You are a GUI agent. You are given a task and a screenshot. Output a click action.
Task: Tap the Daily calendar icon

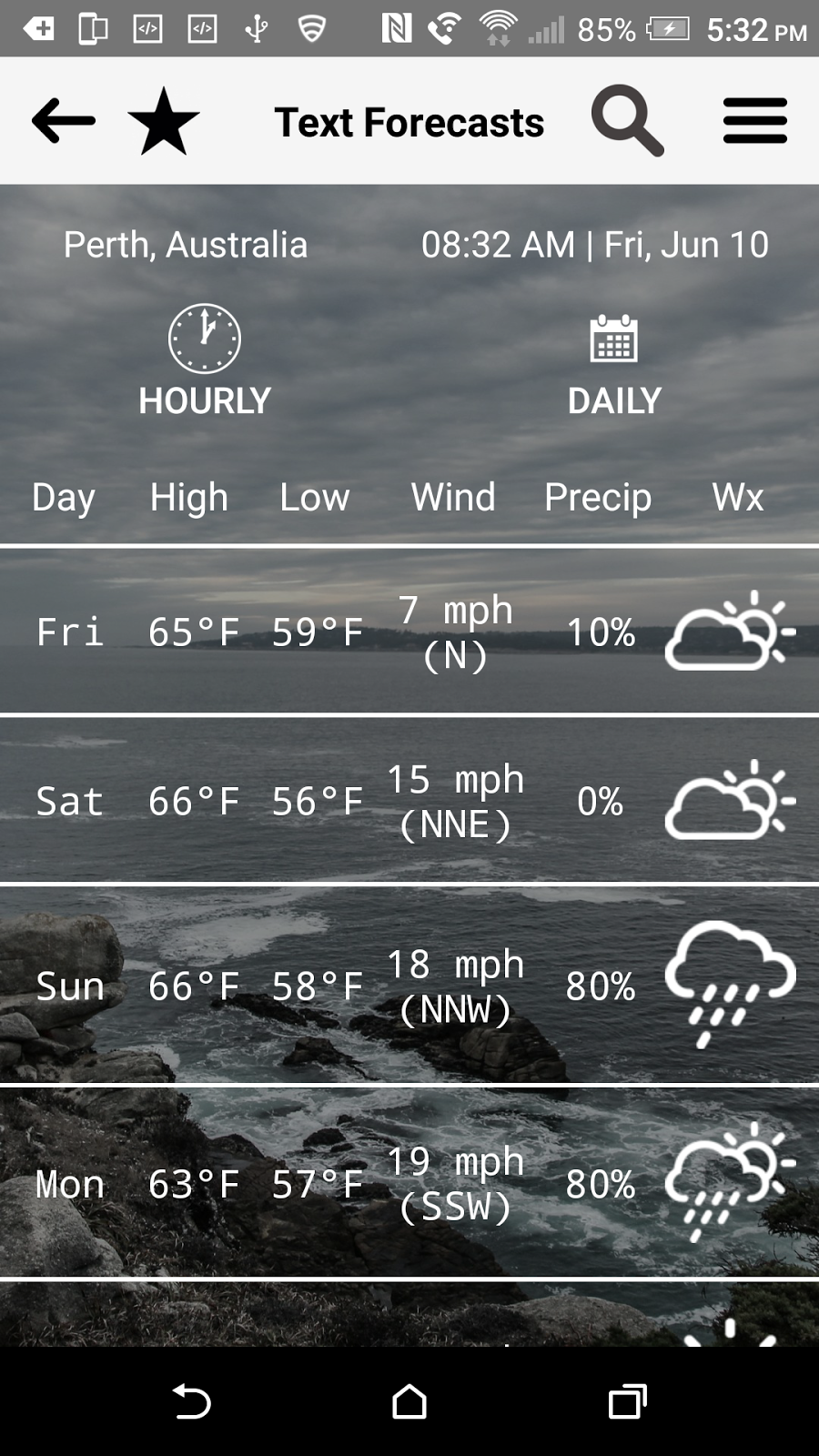pyautogui.click(x=613, y=338)
